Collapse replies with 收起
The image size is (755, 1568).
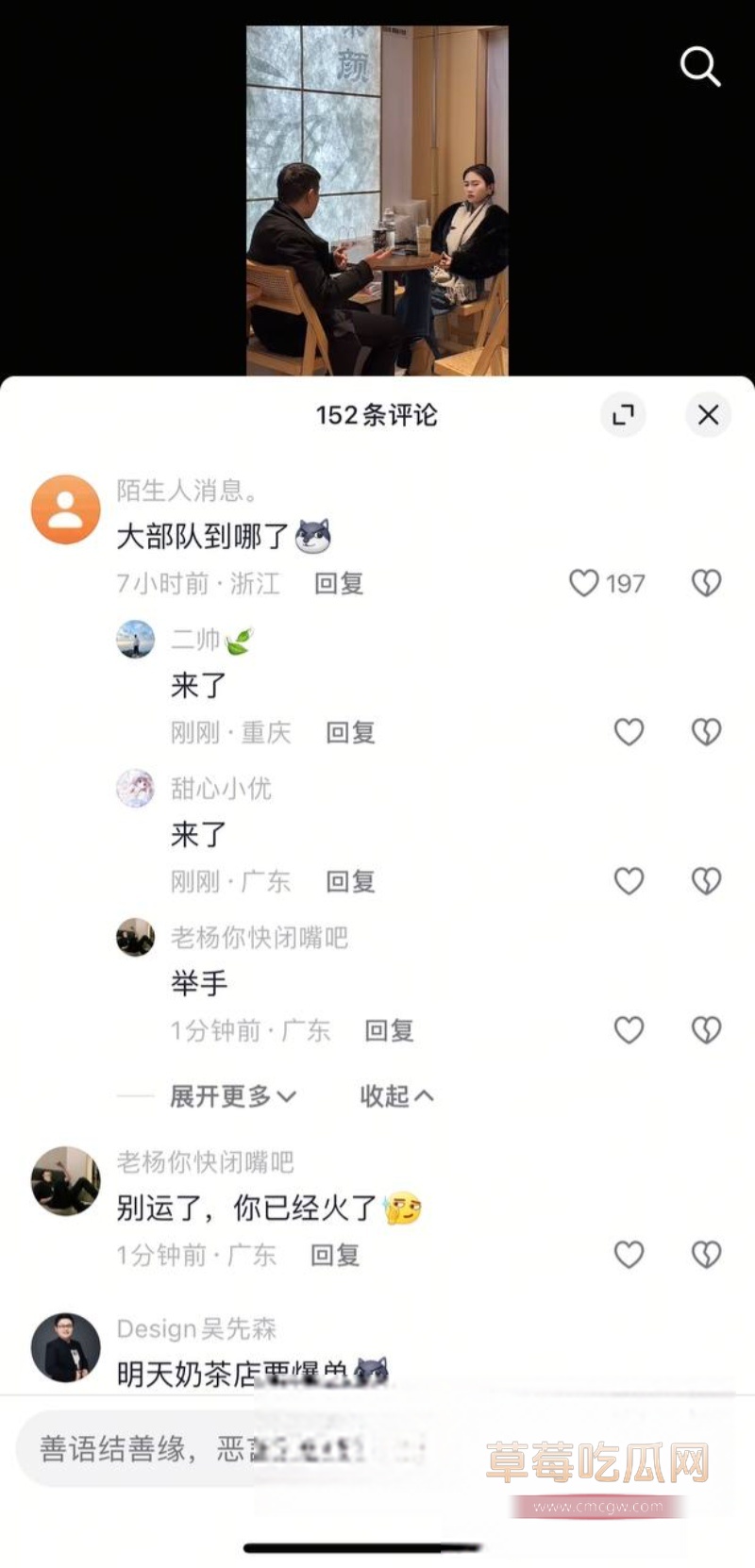coord(396,1096)
